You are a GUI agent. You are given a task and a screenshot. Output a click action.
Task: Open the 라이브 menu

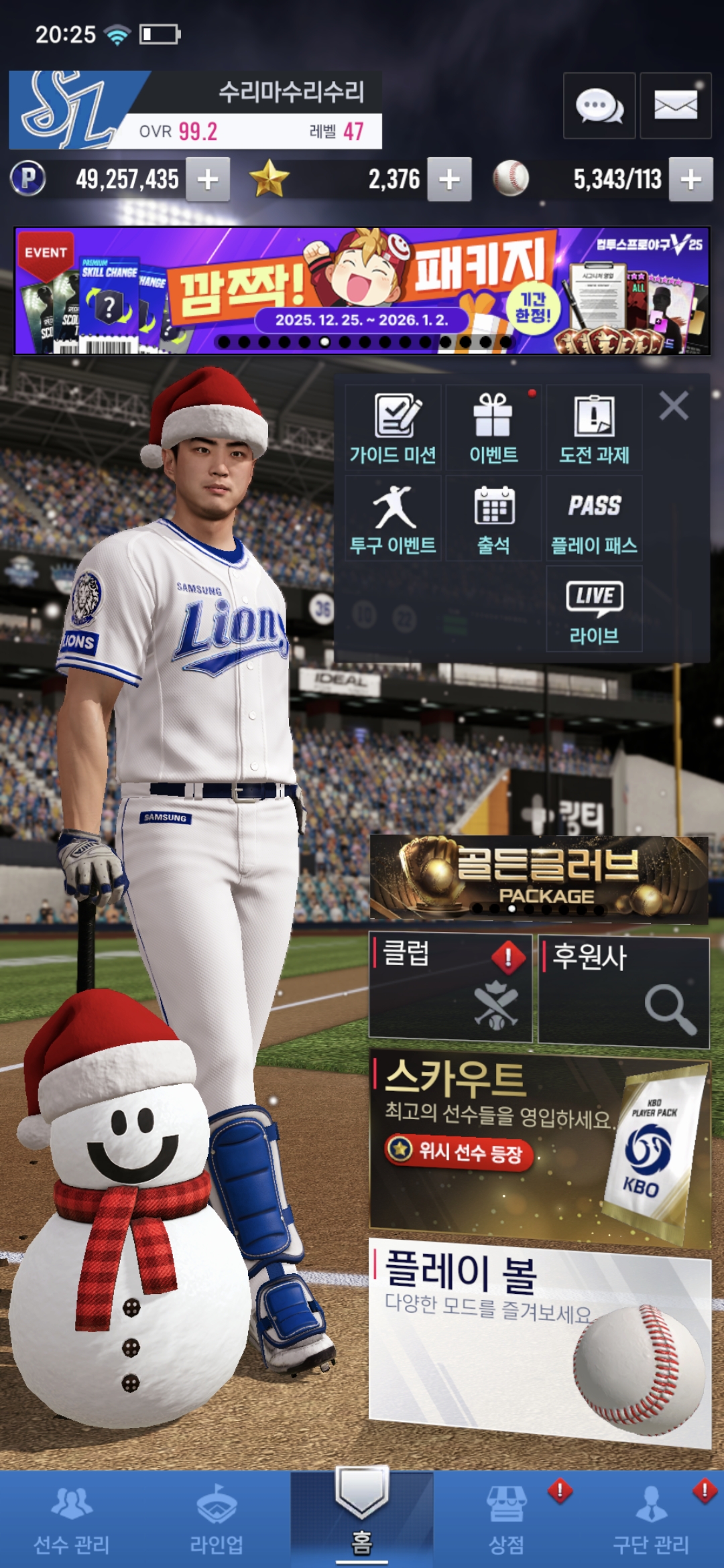coord(594,608)
